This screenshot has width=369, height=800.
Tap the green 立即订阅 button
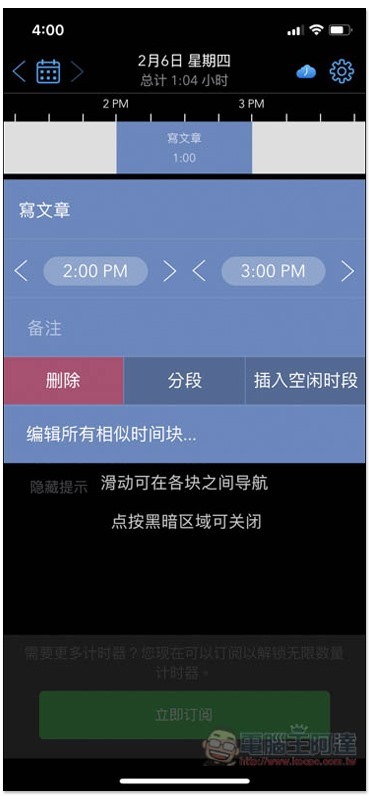tap(184, 715)
